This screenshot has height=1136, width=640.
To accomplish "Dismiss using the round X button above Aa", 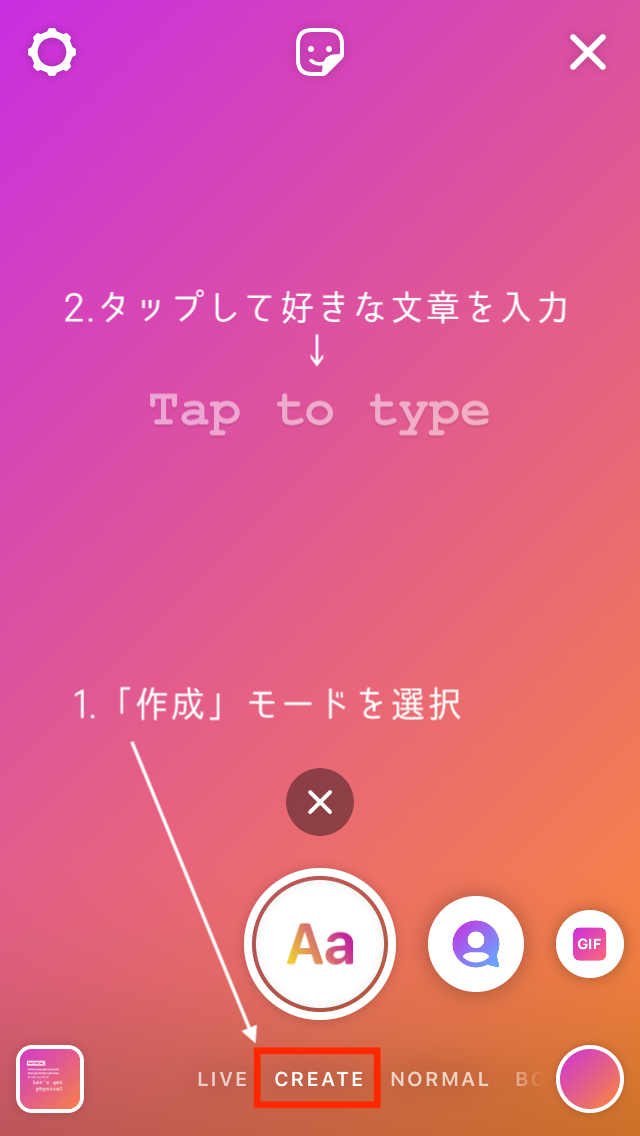I will (320, 802).
